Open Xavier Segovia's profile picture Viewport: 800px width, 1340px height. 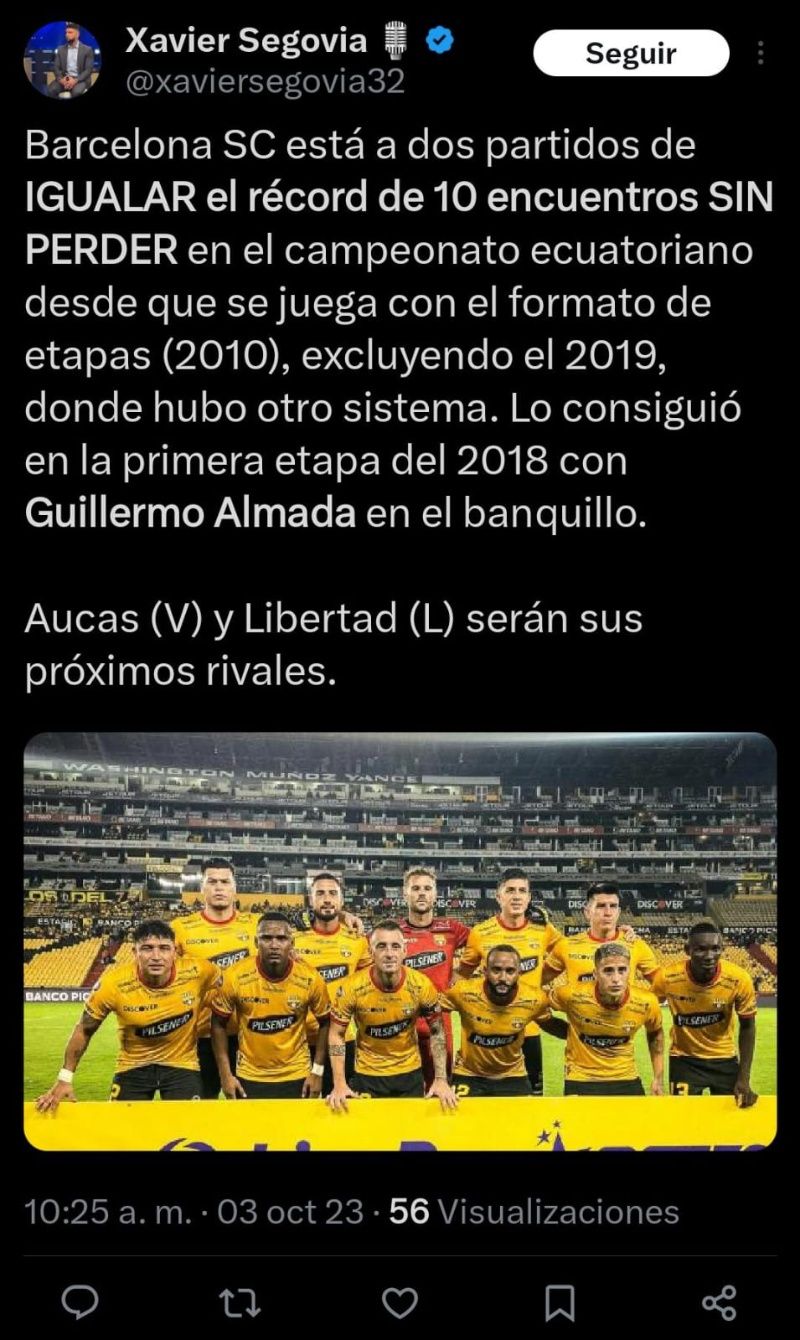click(x=62, y=60)
